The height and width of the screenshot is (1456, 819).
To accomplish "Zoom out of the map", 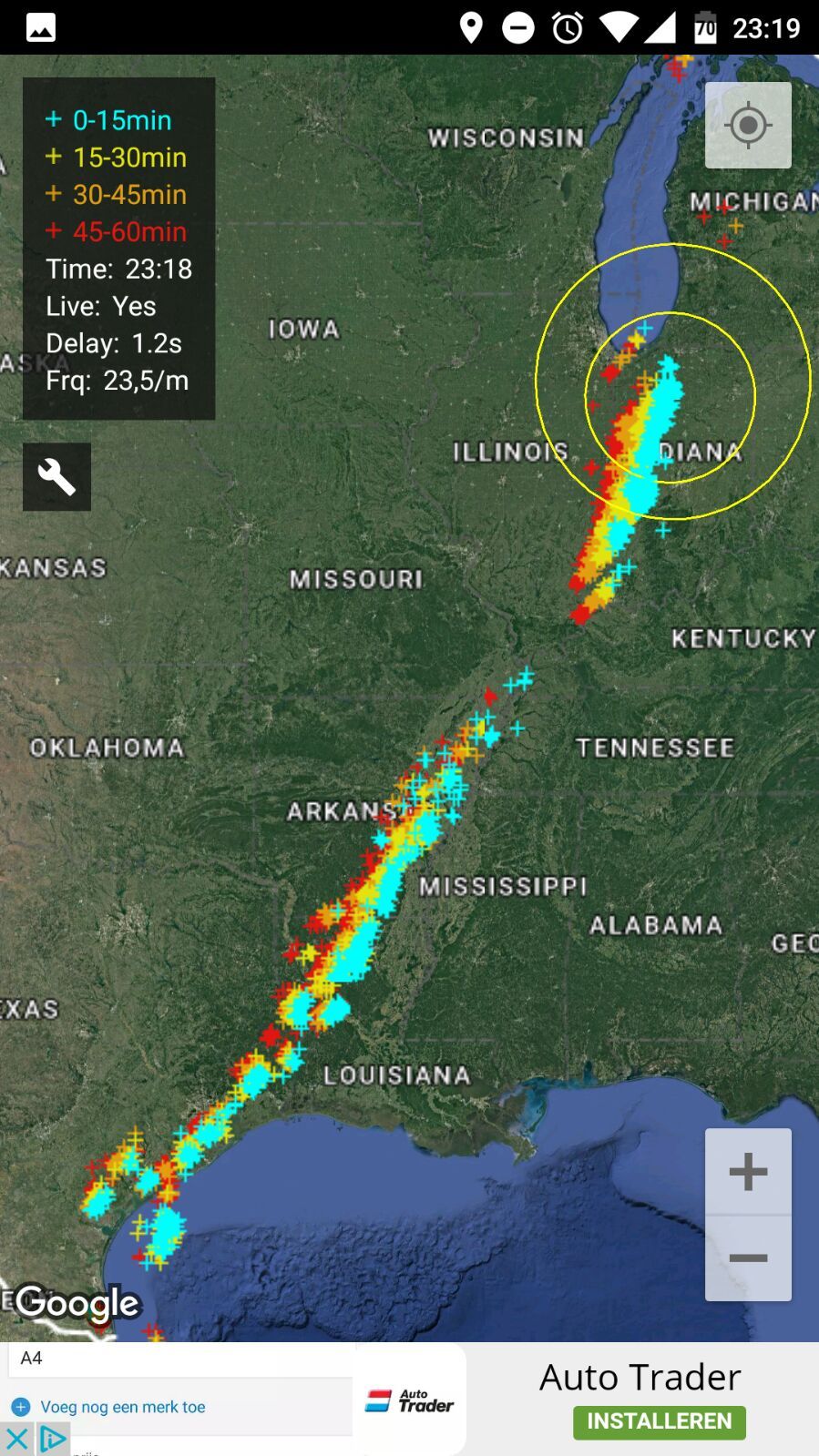I will click(748, 1258).
